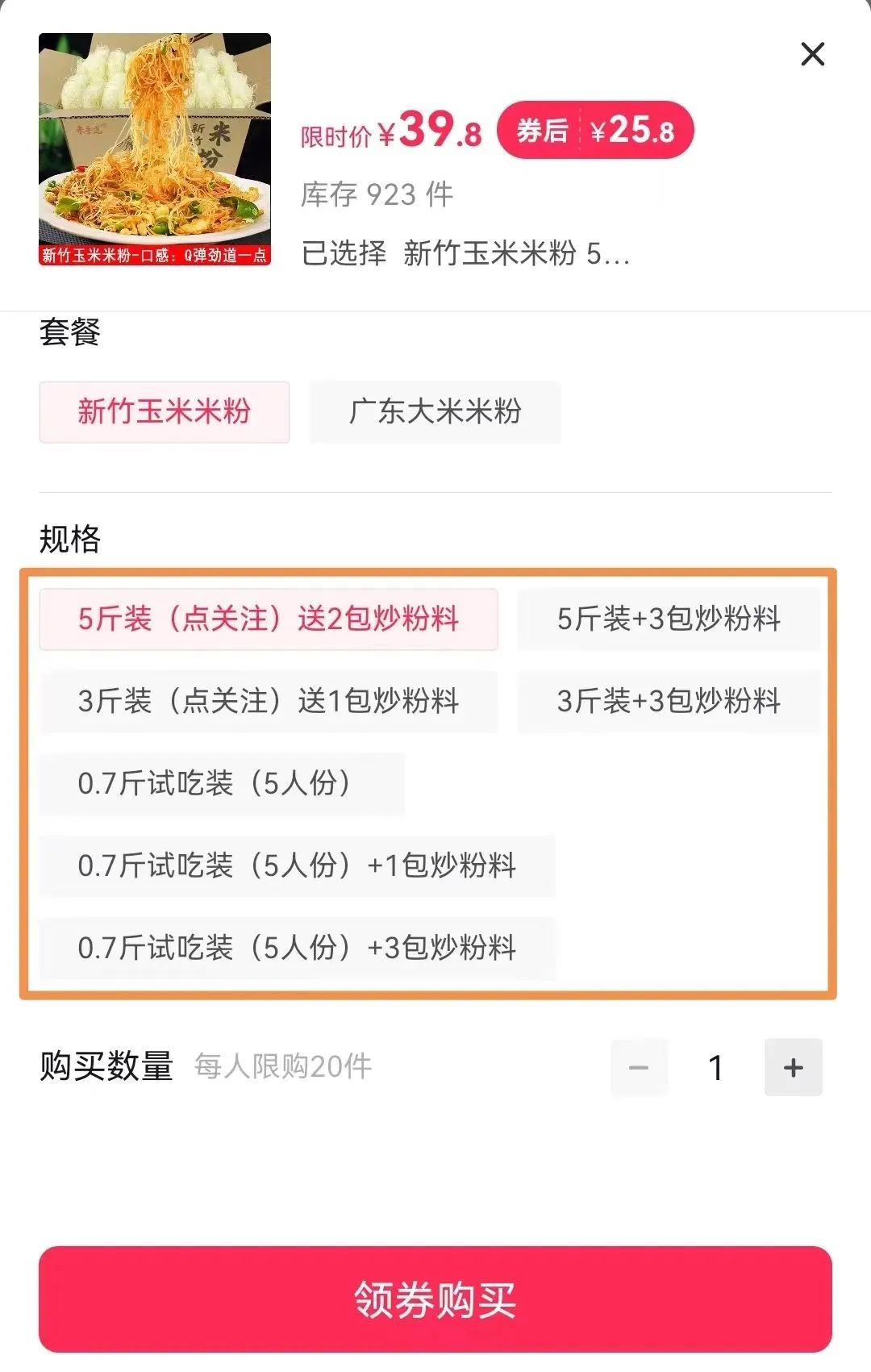Enlarge the rice noodle product image
The width and height of the screenshot is (871, 1372).
point(155,149)
